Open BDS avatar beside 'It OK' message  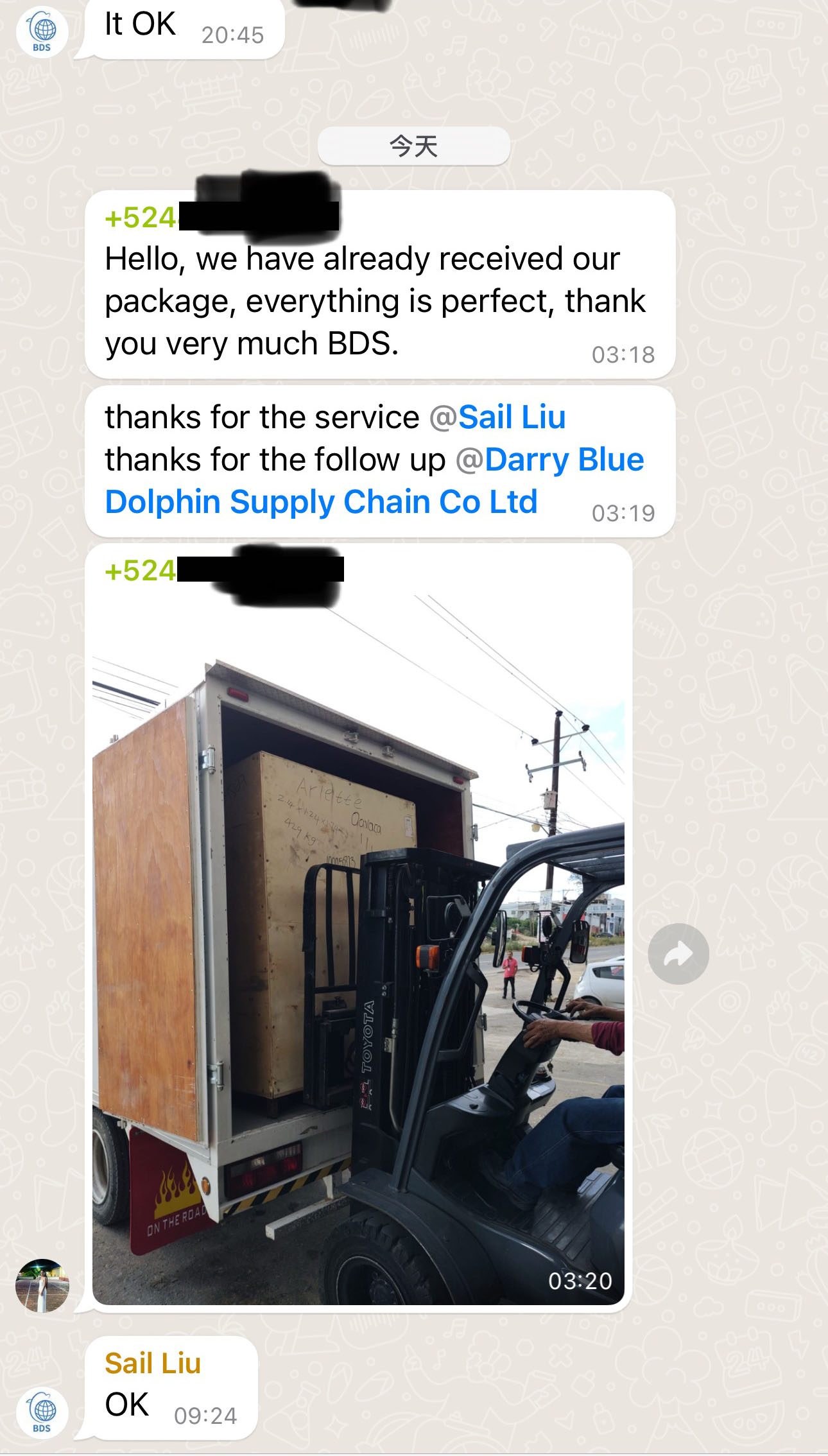click(x=42, y=32)
